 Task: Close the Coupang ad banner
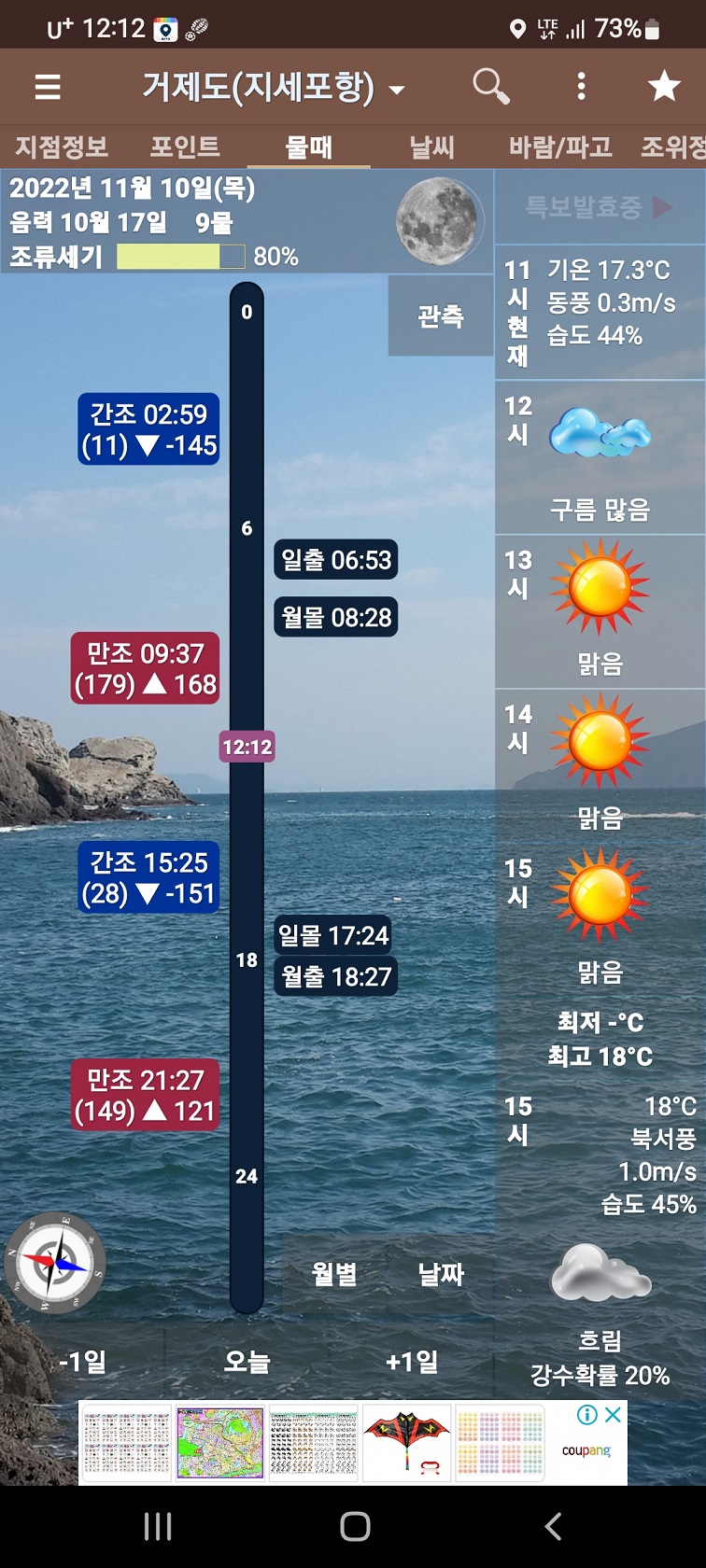click(613, 1415)
